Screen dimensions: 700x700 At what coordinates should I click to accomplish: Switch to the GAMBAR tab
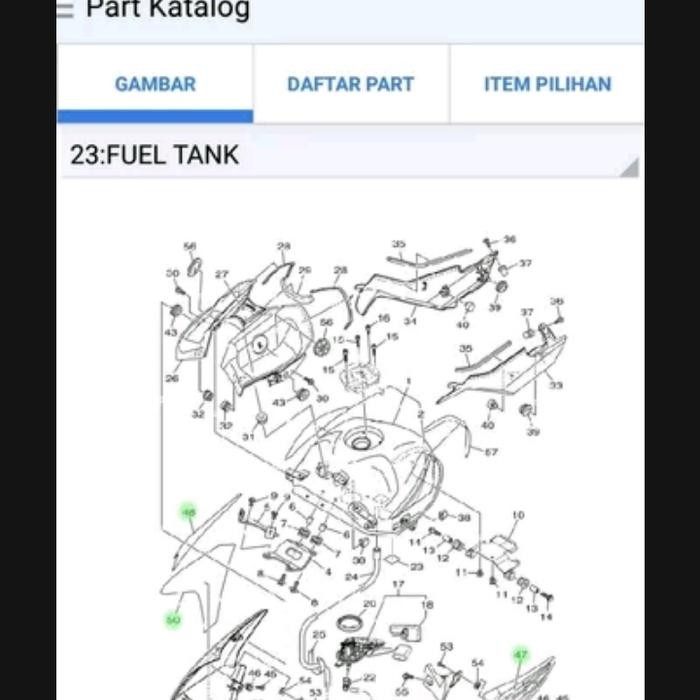pos(155,84)
